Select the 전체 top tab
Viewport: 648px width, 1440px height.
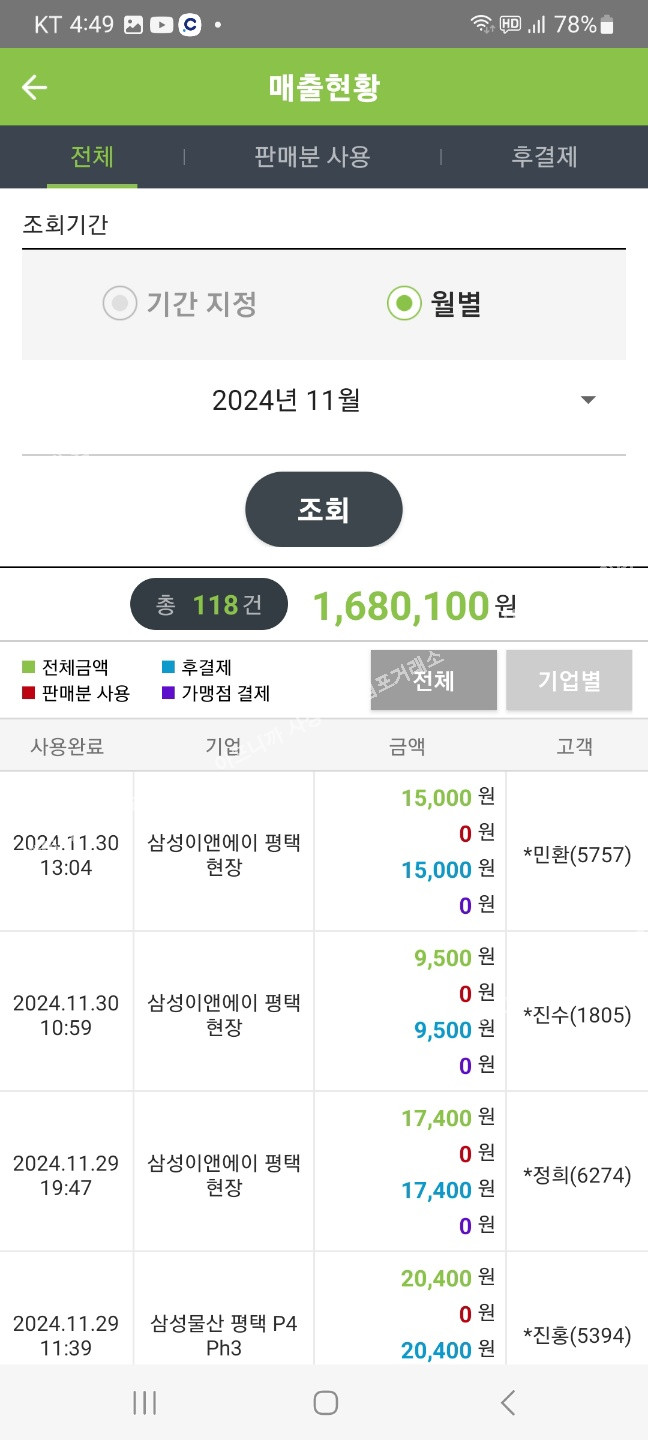92,157
